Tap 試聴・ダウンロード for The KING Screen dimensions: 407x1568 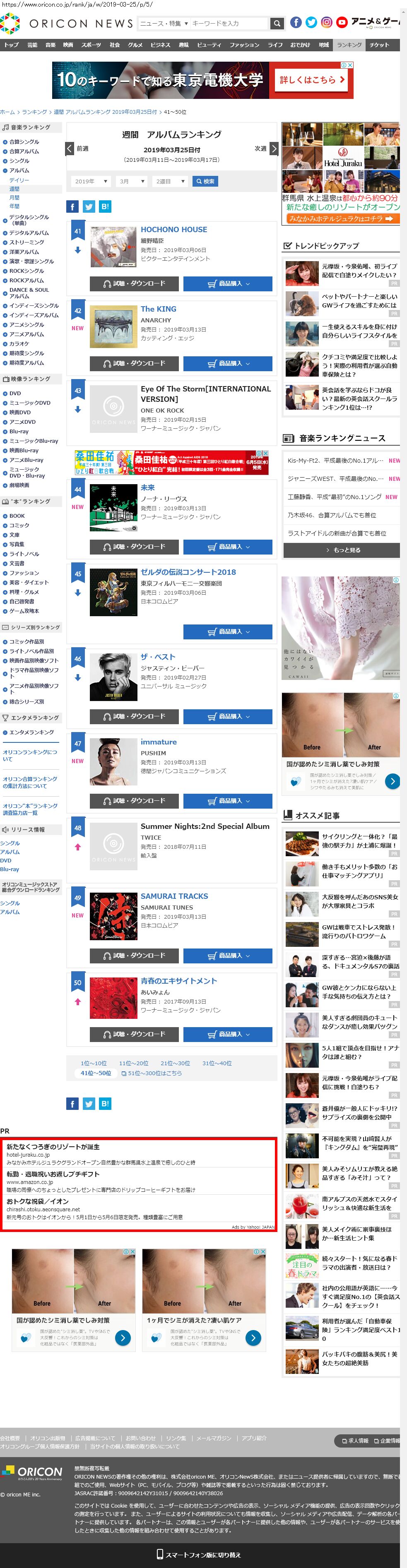coord(134,363)
